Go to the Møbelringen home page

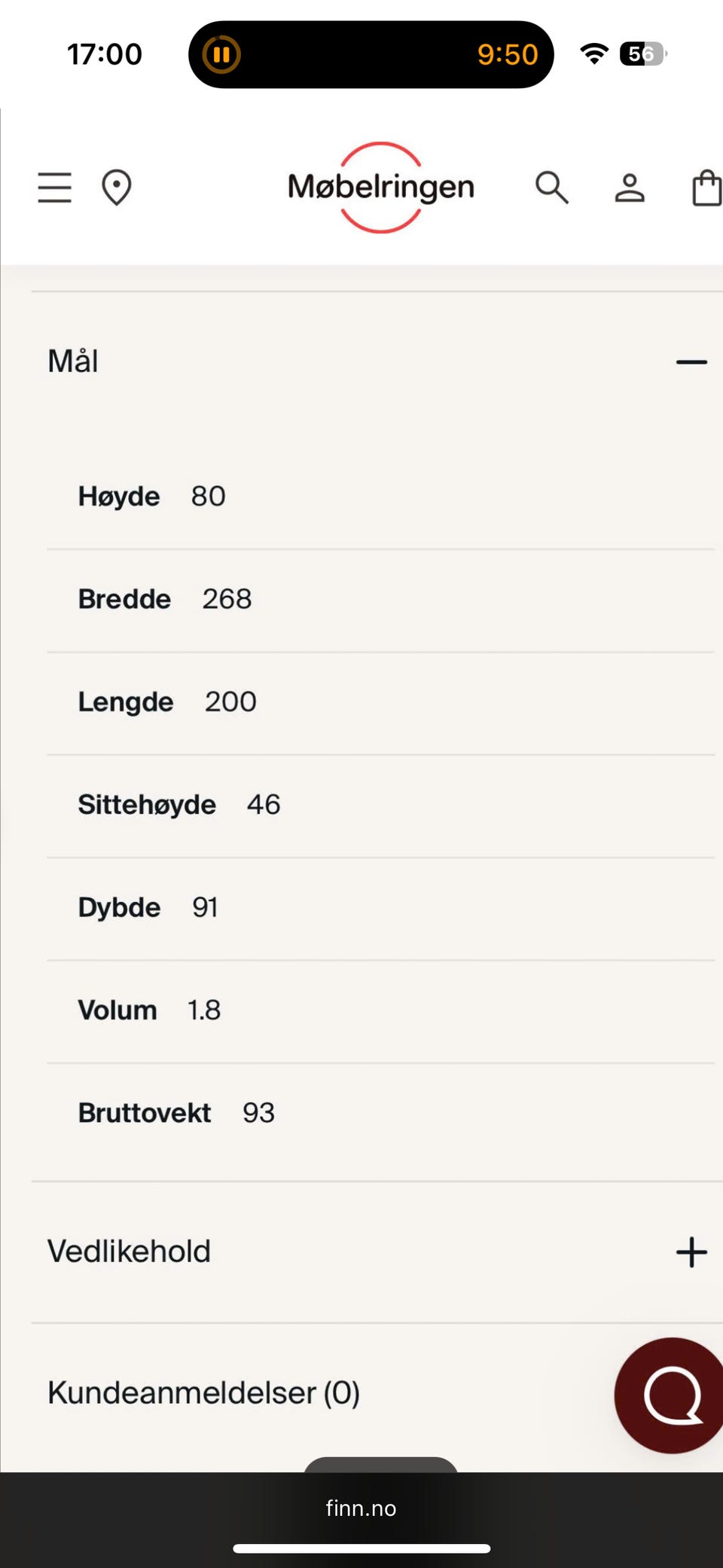click(380, 187)
